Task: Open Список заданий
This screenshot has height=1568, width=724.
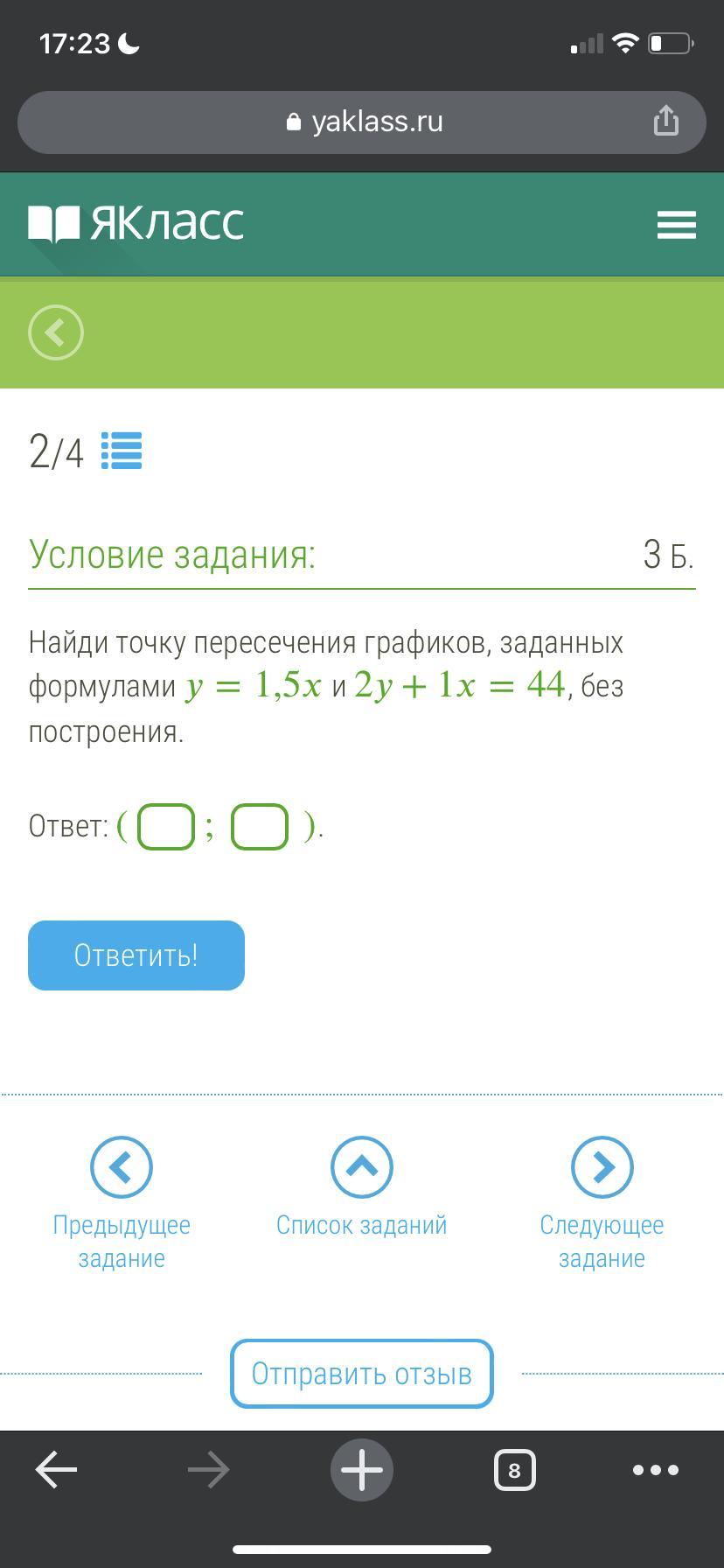Action: [x=362, y=1187]
